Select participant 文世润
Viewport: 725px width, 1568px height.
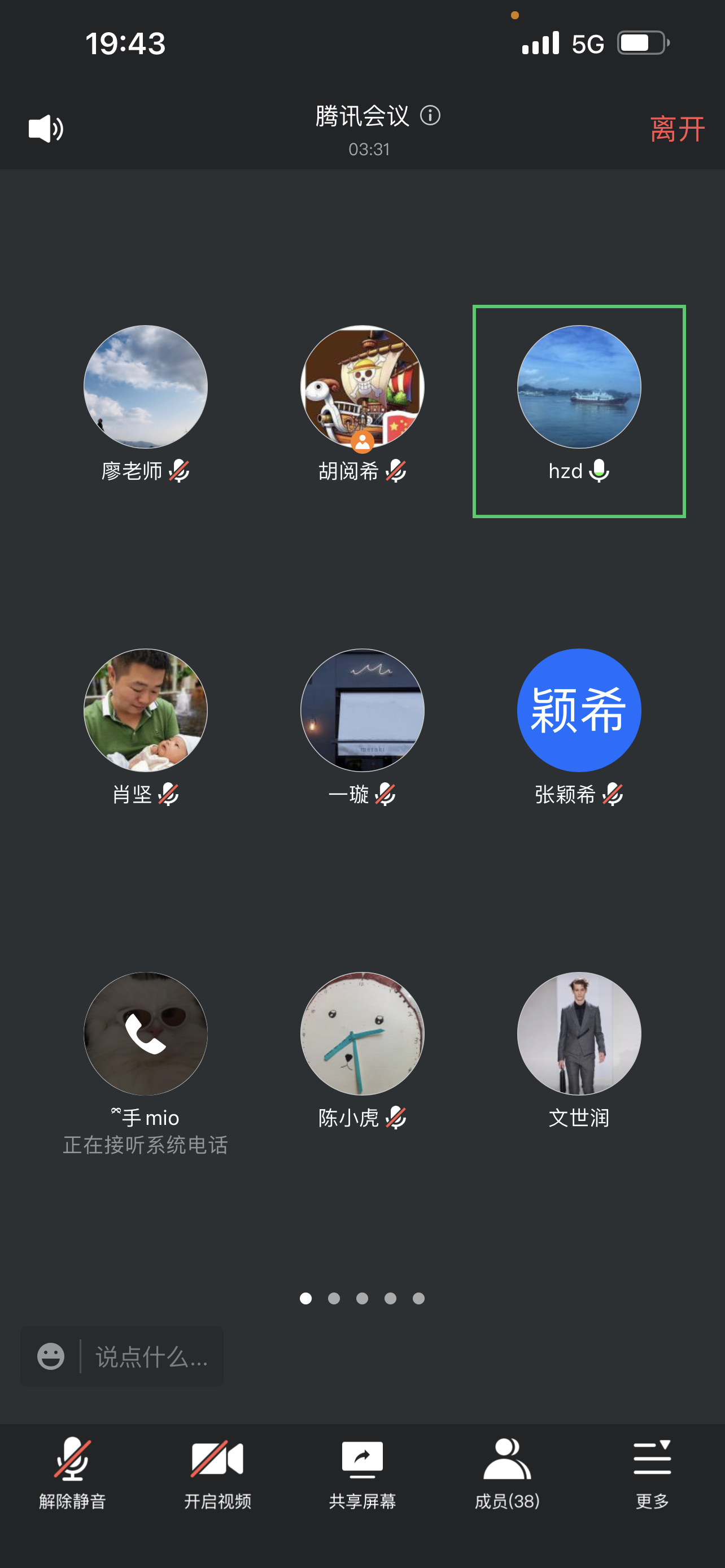579,1033
